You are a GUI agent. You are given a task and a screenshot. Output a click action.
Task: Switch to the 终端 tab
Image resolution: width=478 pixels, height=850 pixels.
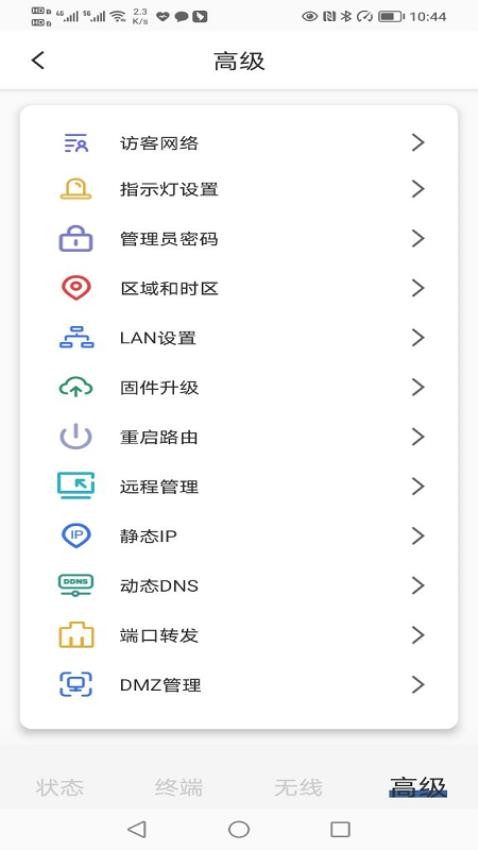pyautogui.click(x=179, y=787)
